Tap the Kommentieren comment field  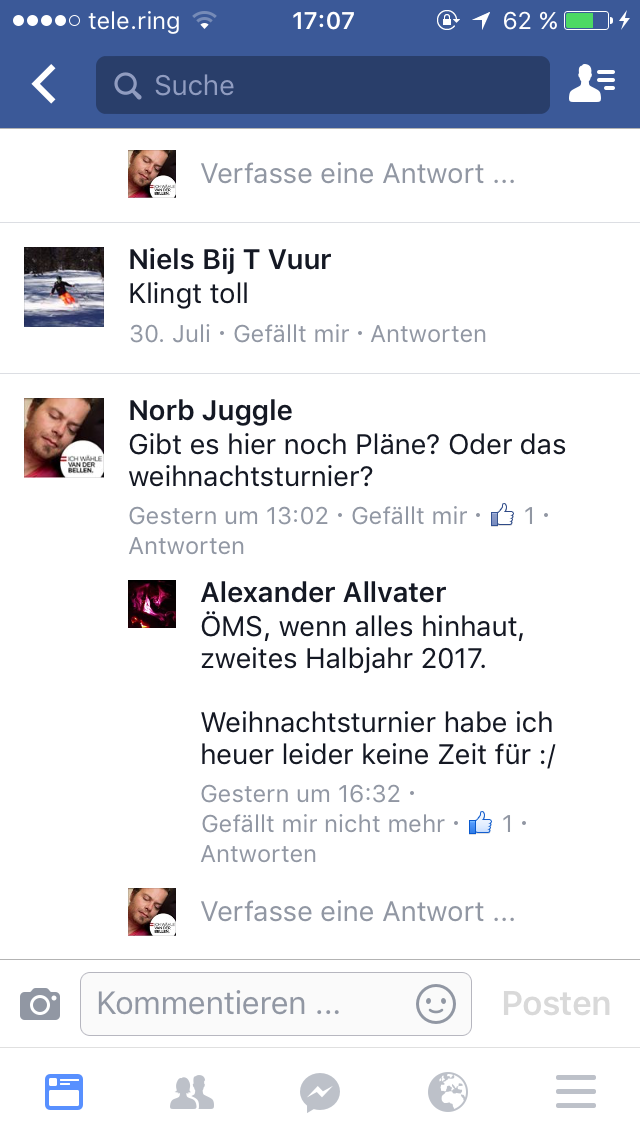coord(250,1003)
